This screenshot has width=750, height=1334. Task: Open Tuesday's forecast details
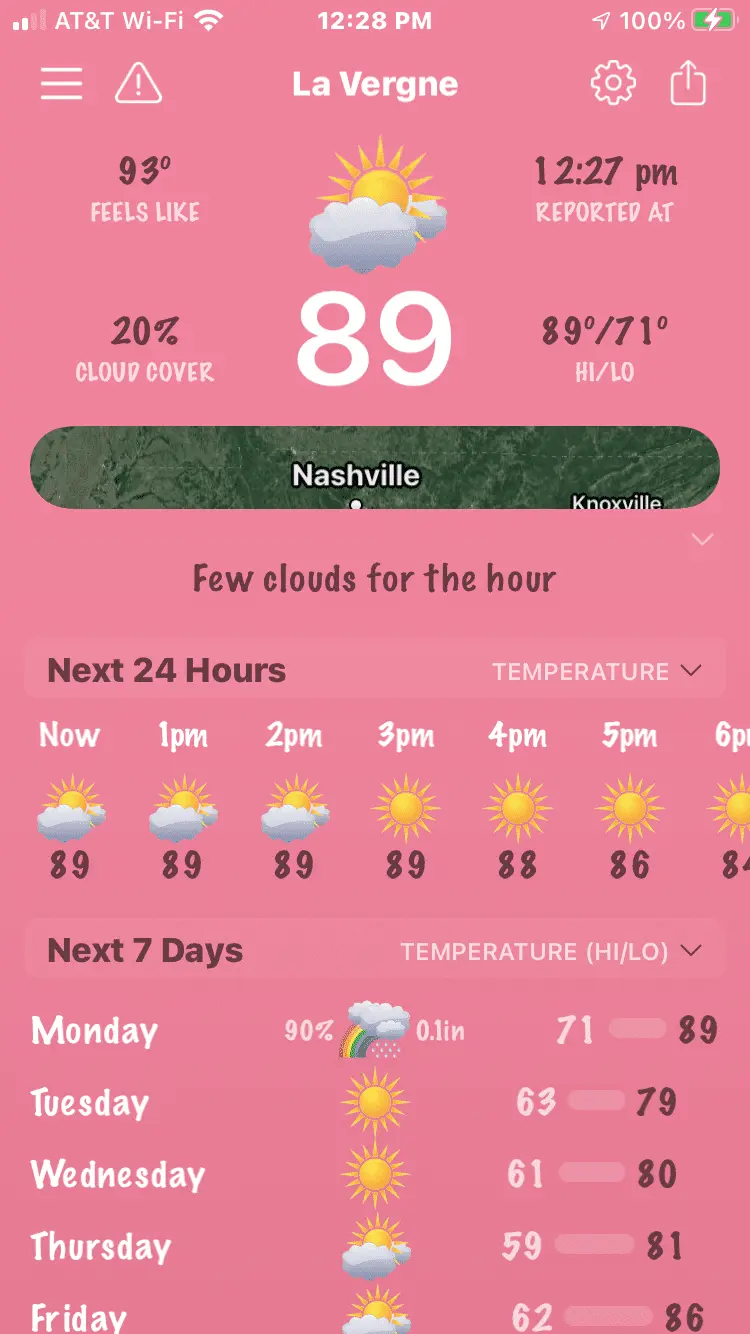(375, 1102)
